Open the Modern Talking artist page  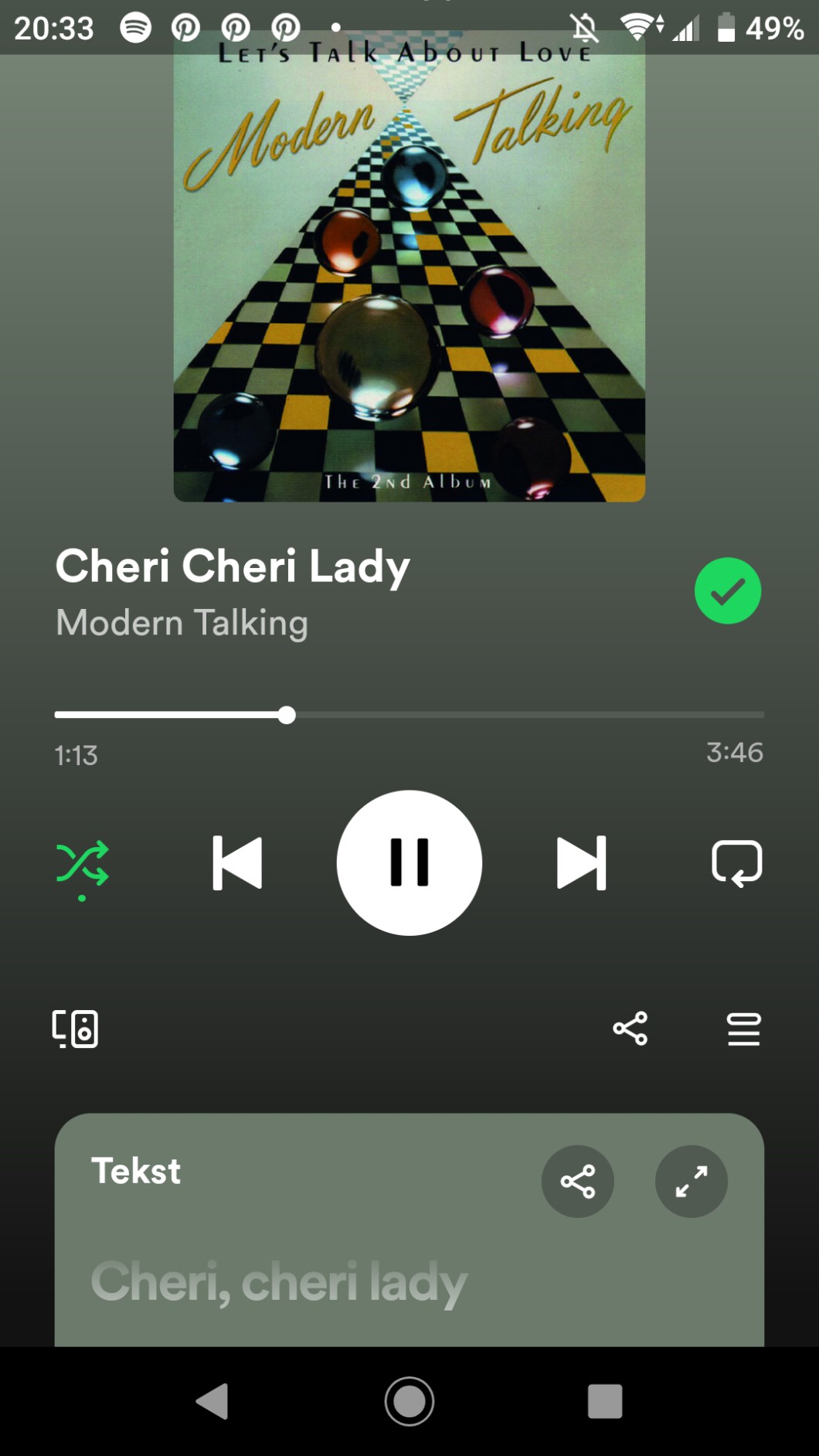coord(182,623)
